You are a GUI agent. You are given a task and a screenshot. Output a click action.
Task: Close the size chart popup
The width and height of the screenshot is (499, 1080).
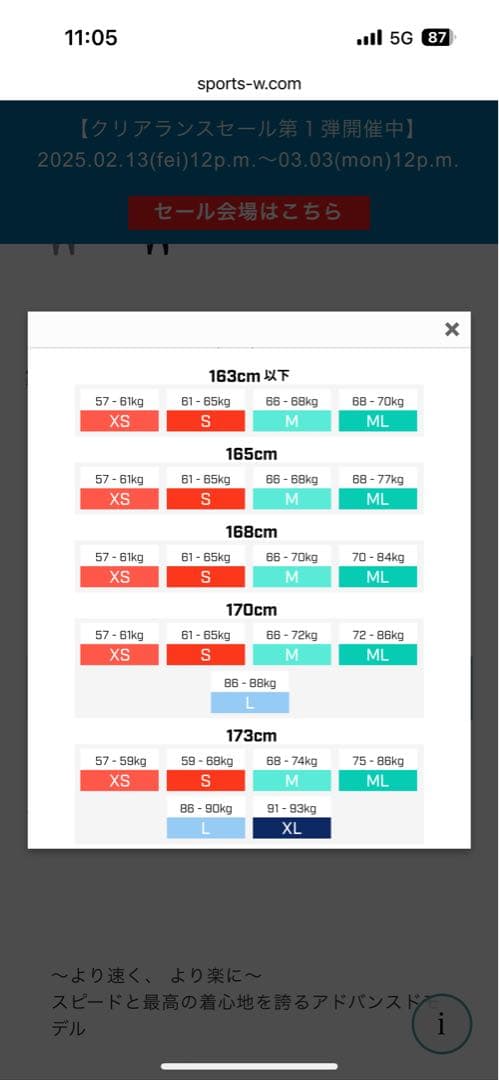coord(451,329)
